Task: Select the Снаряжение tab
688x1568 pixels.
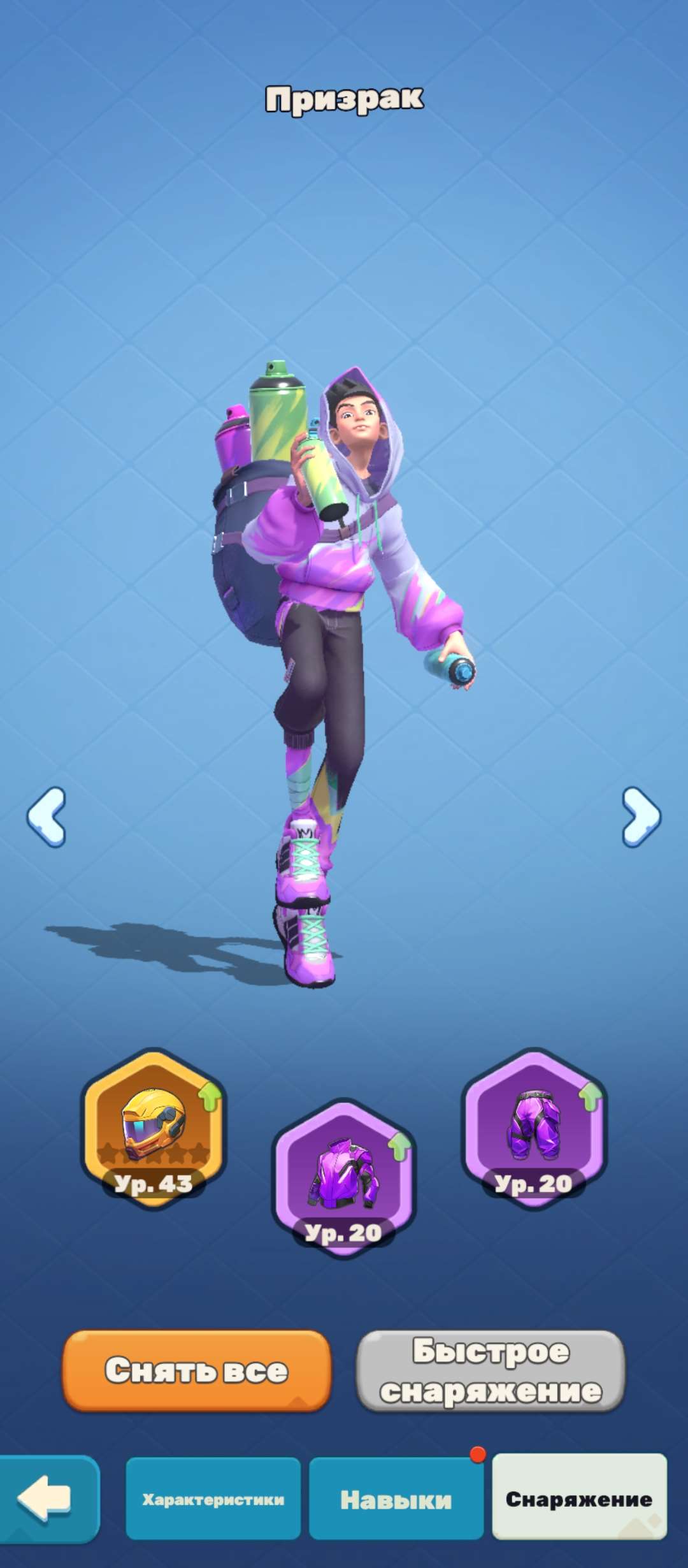Action: [x=578, y=1499]
